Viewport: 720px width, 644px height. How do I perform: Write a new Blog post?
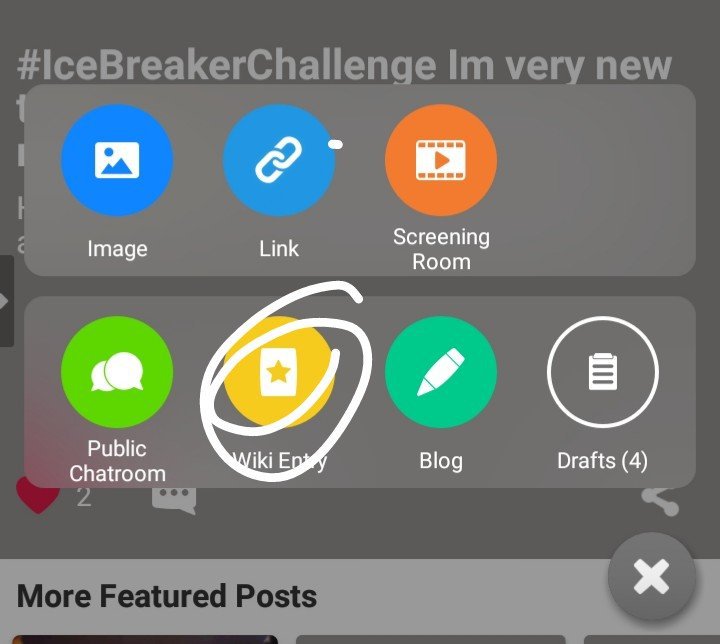[x=441, y=372]
